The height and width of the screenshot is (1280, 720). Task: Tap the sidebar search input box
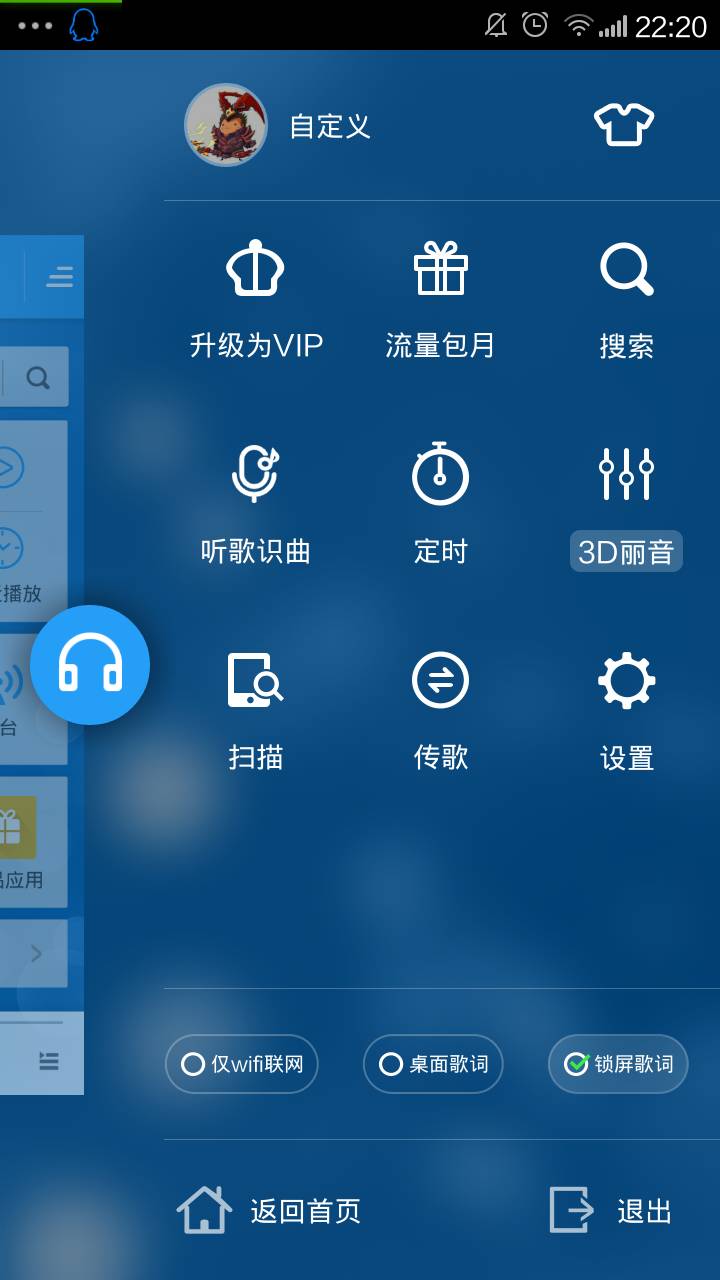[x=38, y=377]
